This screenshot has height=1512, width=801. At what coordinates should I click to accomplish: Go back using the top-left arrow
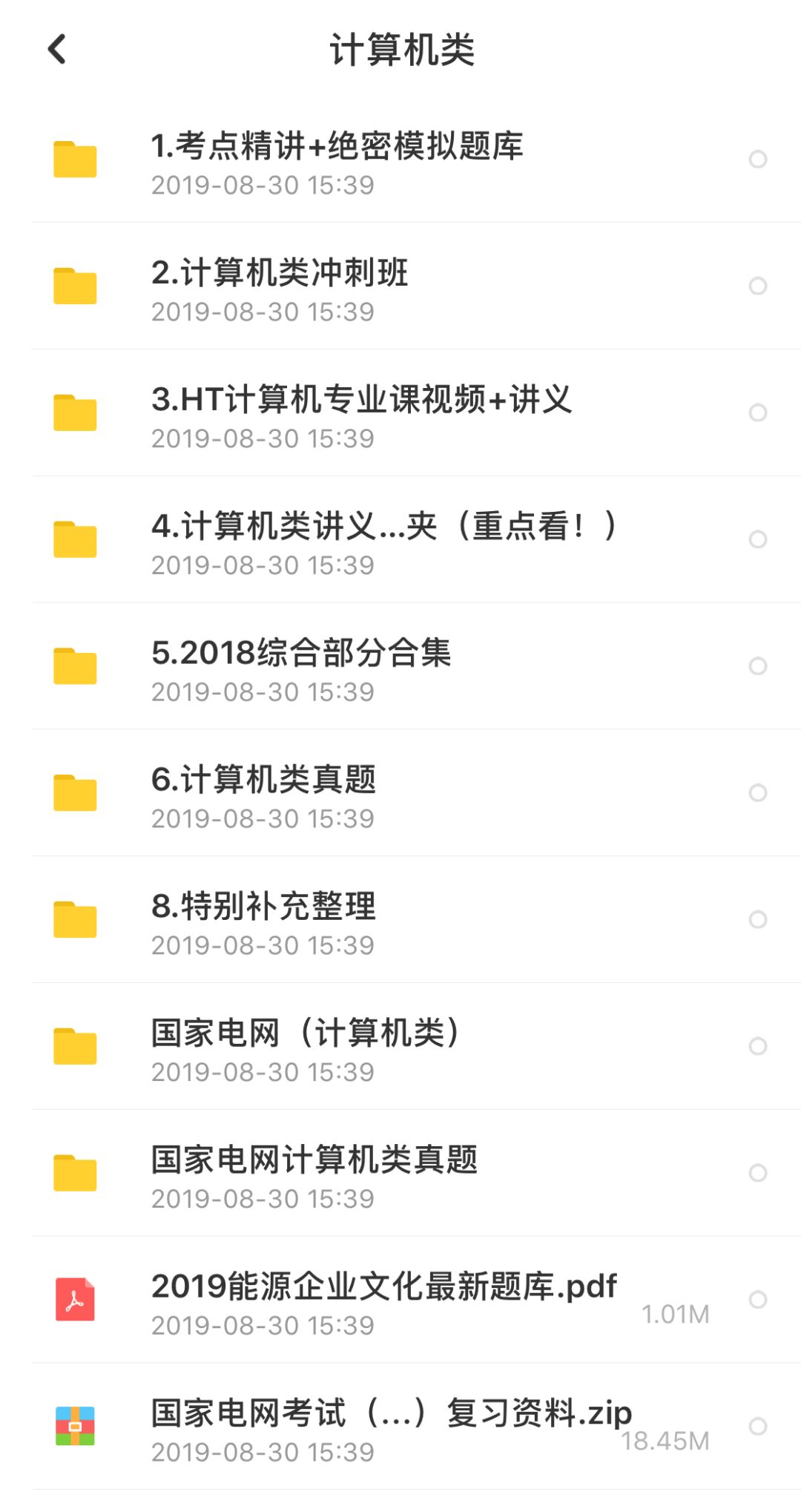coord(57,50)
